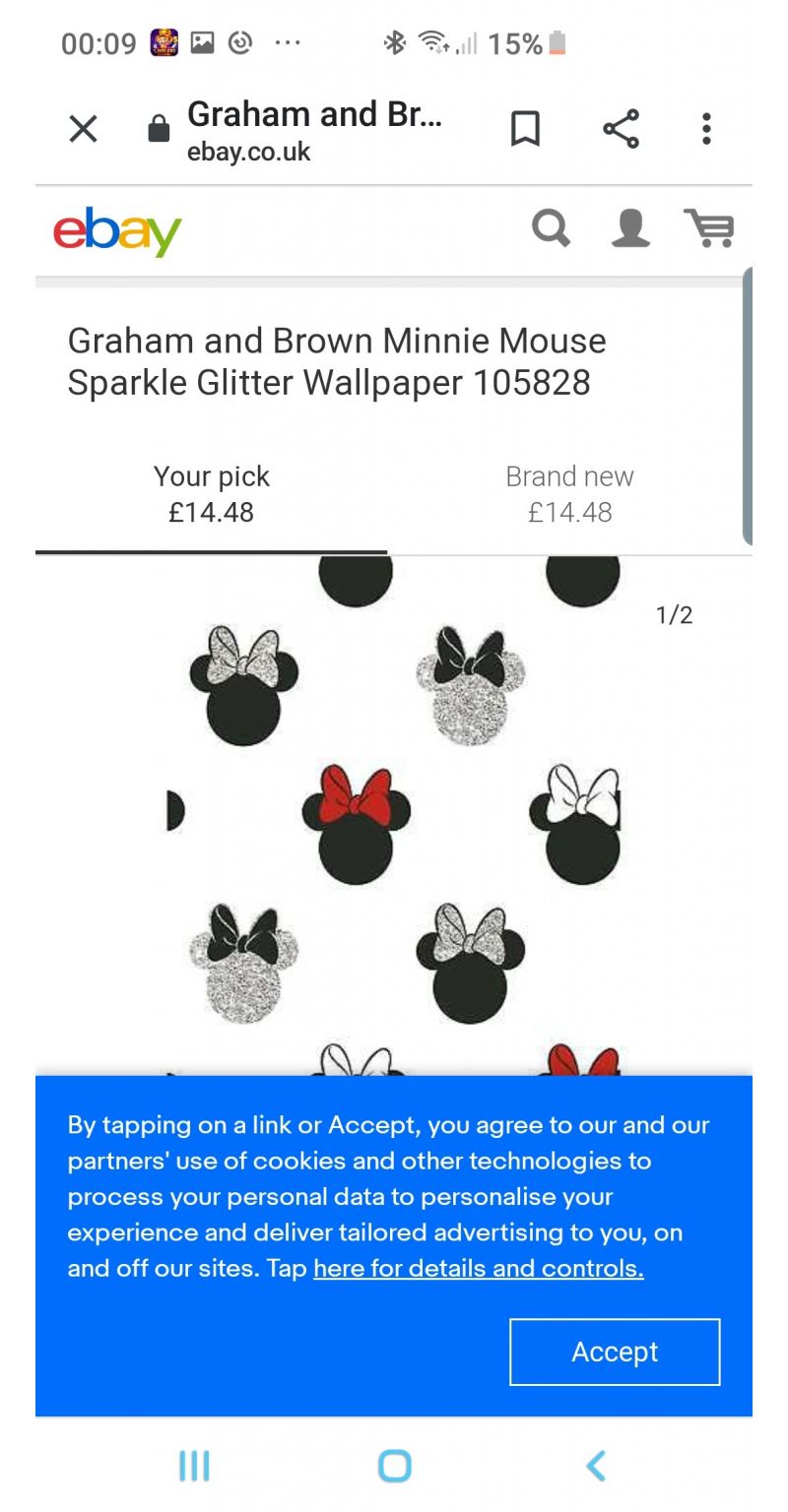The width and height of the screenshot is (788, 1512).
Task: Select the Your pick tab
Action: 211,494
